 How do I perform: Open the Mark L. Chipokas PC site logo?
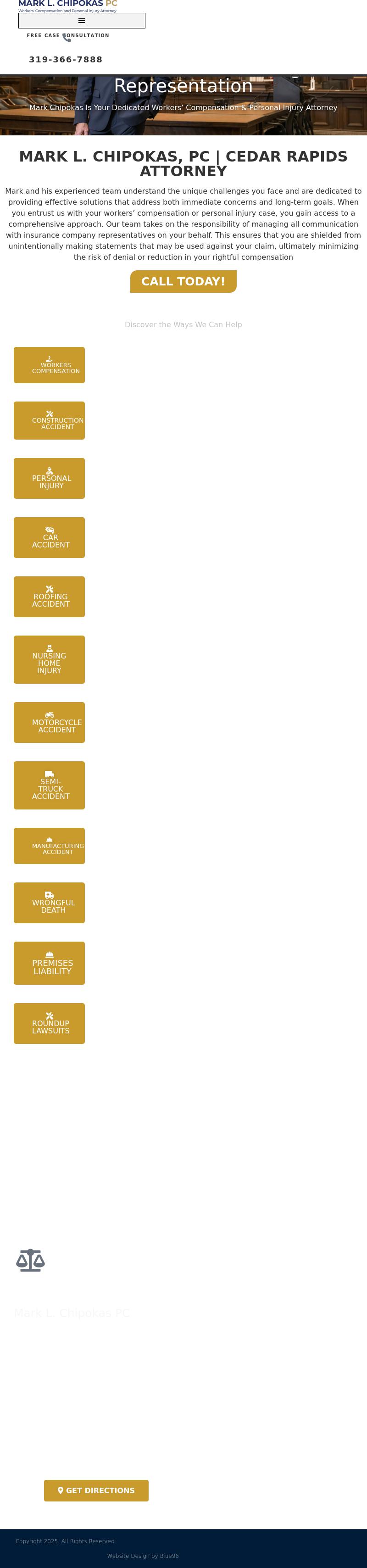67,6
